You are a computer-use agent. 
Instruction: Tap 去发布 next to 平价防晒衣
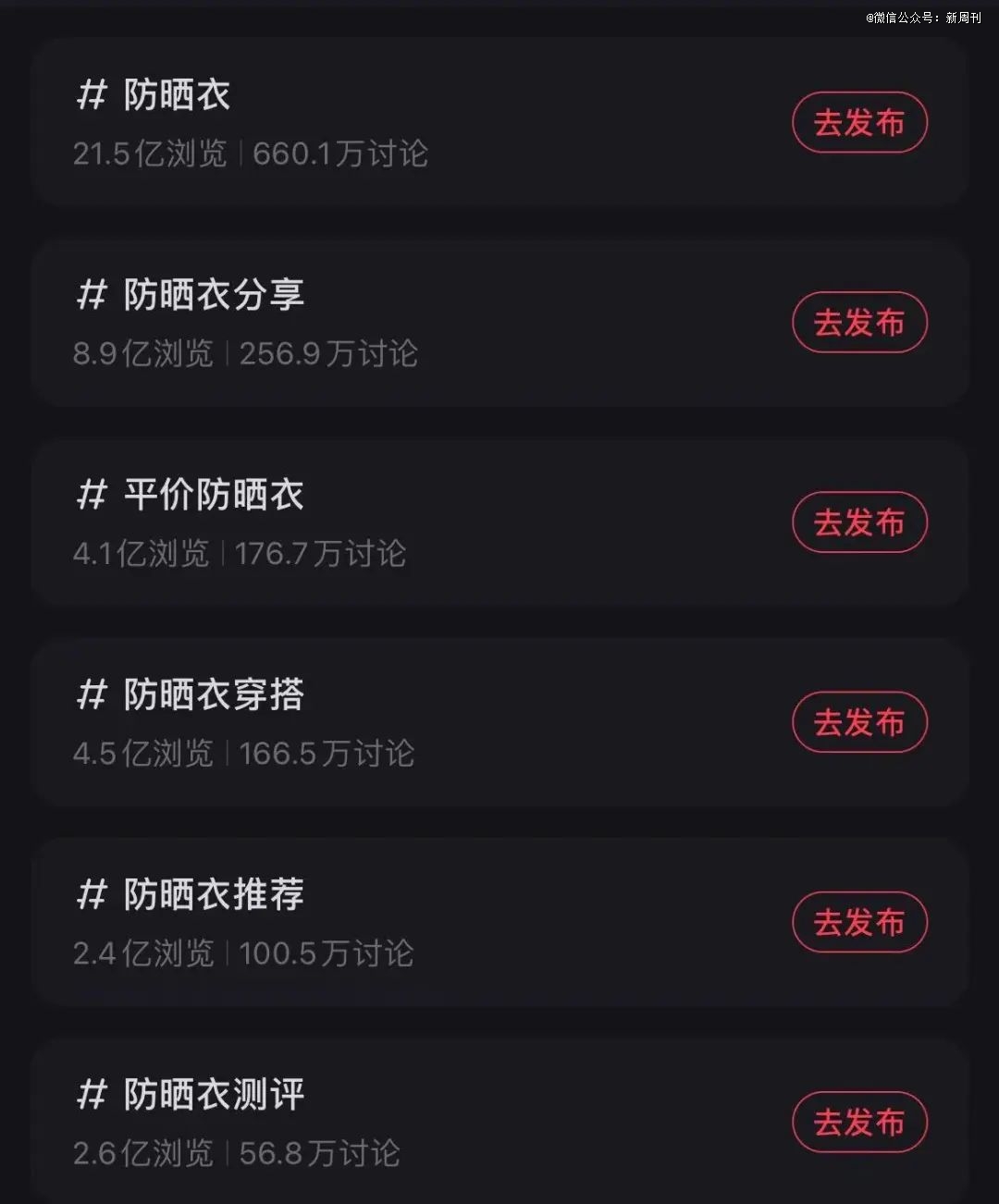(x=859, y=522)
